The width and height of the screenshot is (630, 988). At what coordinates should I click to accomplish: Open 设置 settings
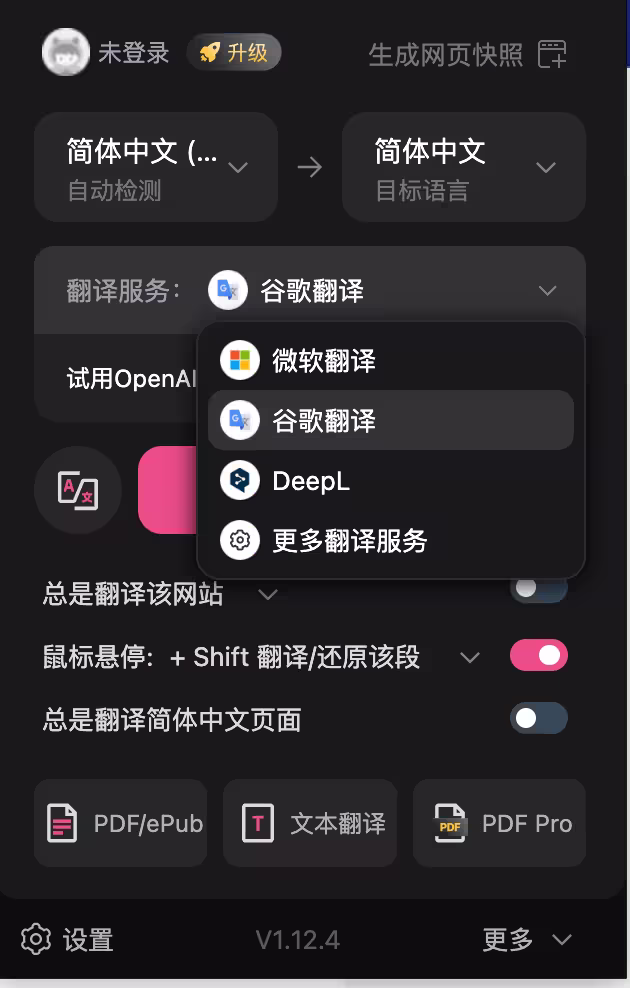(68, 940)
